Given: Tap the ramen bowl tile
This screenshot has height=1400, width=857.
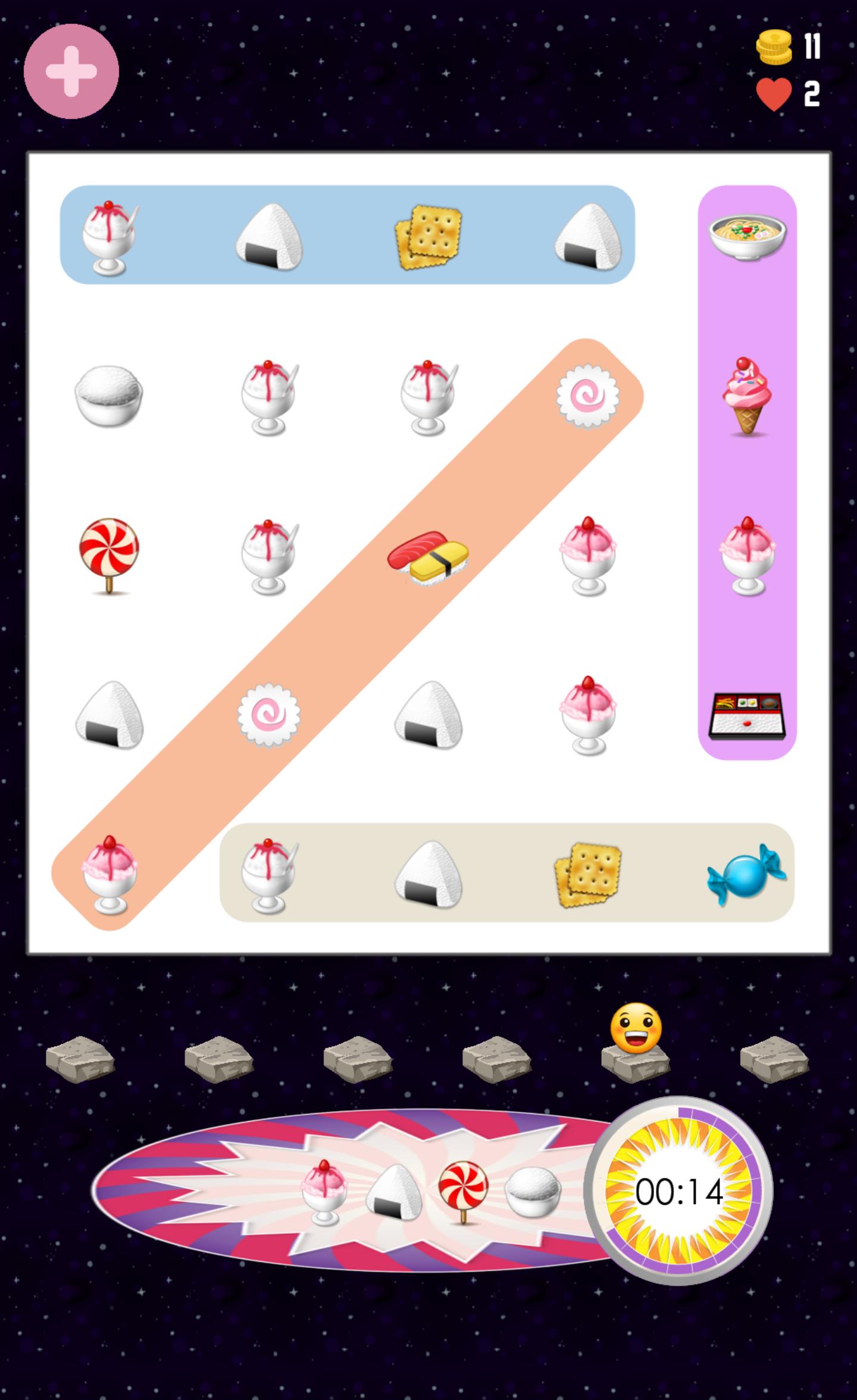Looking at the screenshot, I should click(x=747, y=236).
